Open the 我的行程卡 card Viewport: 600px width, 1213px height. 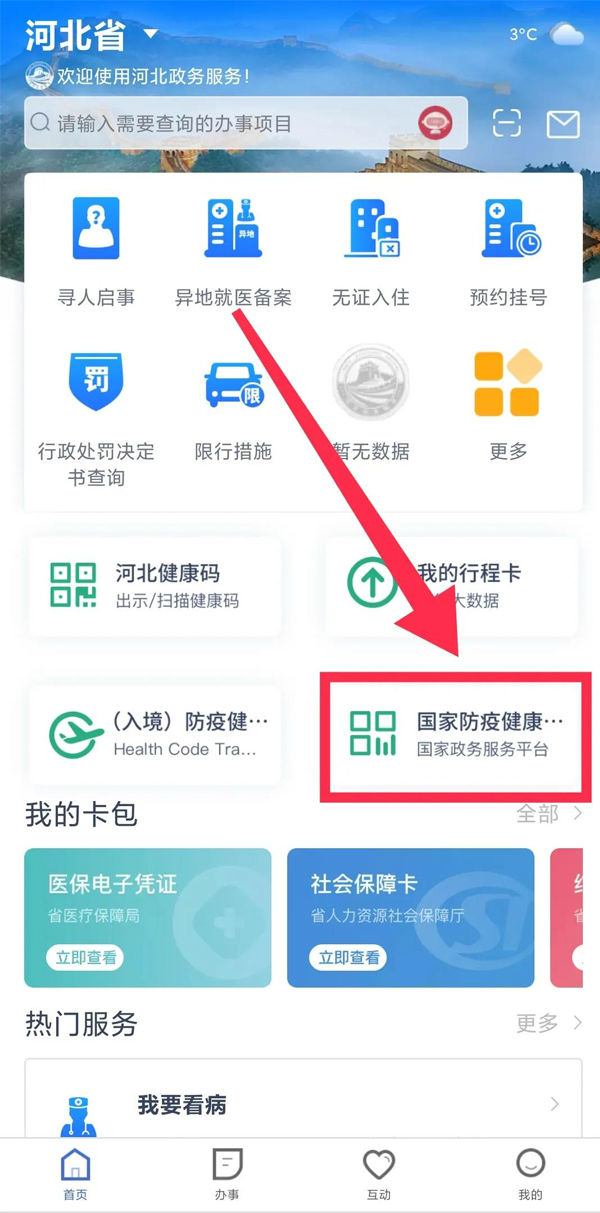tap(452, 586)
